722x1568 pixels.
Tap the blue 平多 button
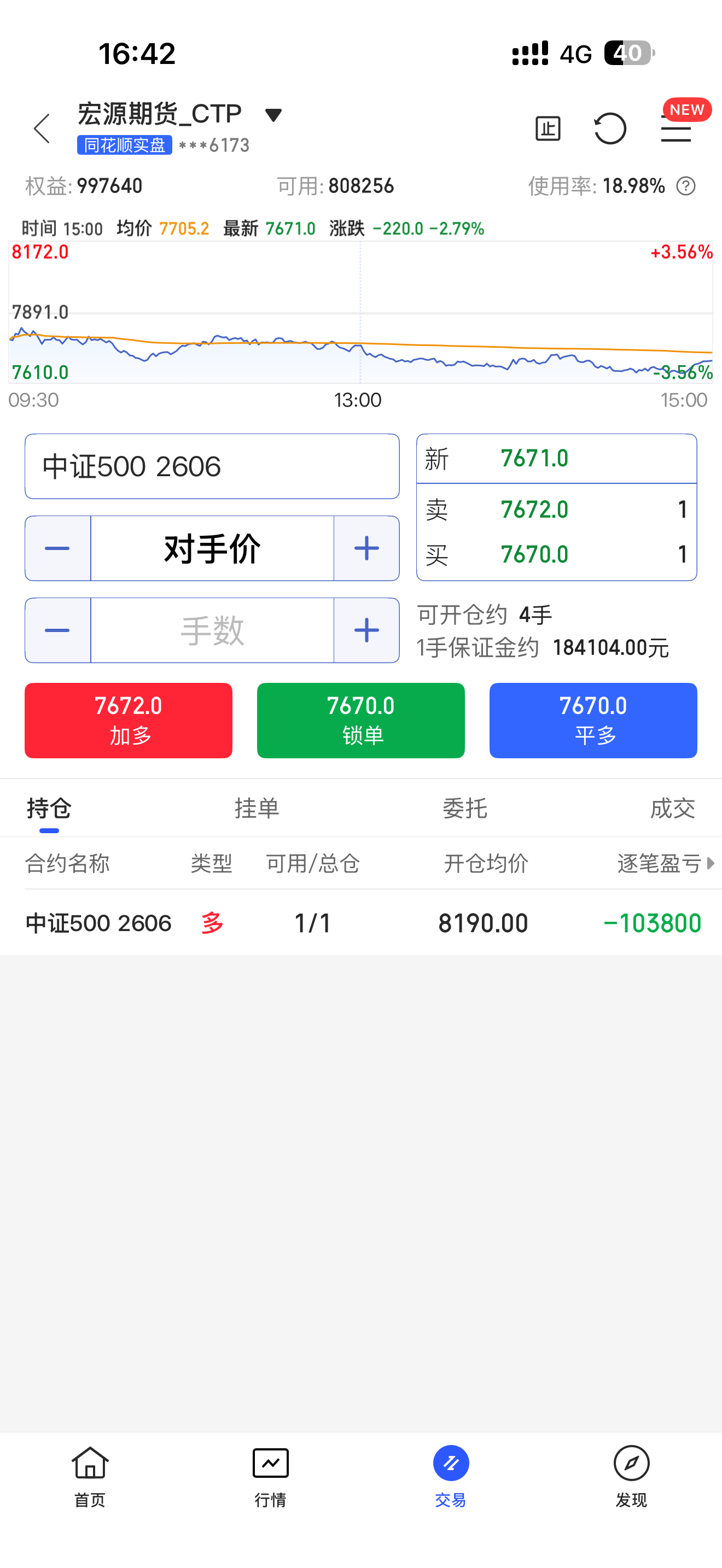pyautogui.click(x=593, y=720)
